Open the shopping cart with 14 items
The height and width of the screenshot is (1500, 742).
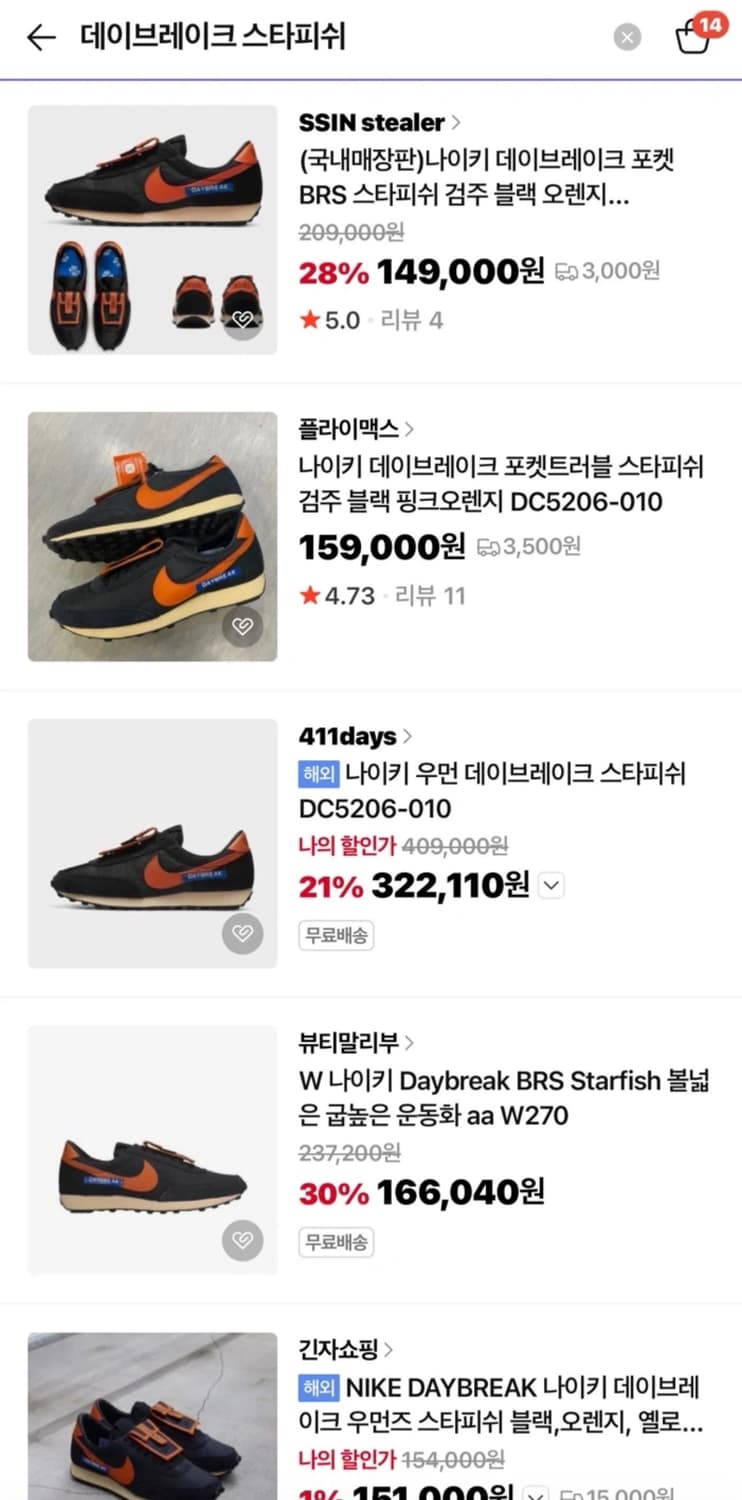pyautogui.click(x=694, y=37)
